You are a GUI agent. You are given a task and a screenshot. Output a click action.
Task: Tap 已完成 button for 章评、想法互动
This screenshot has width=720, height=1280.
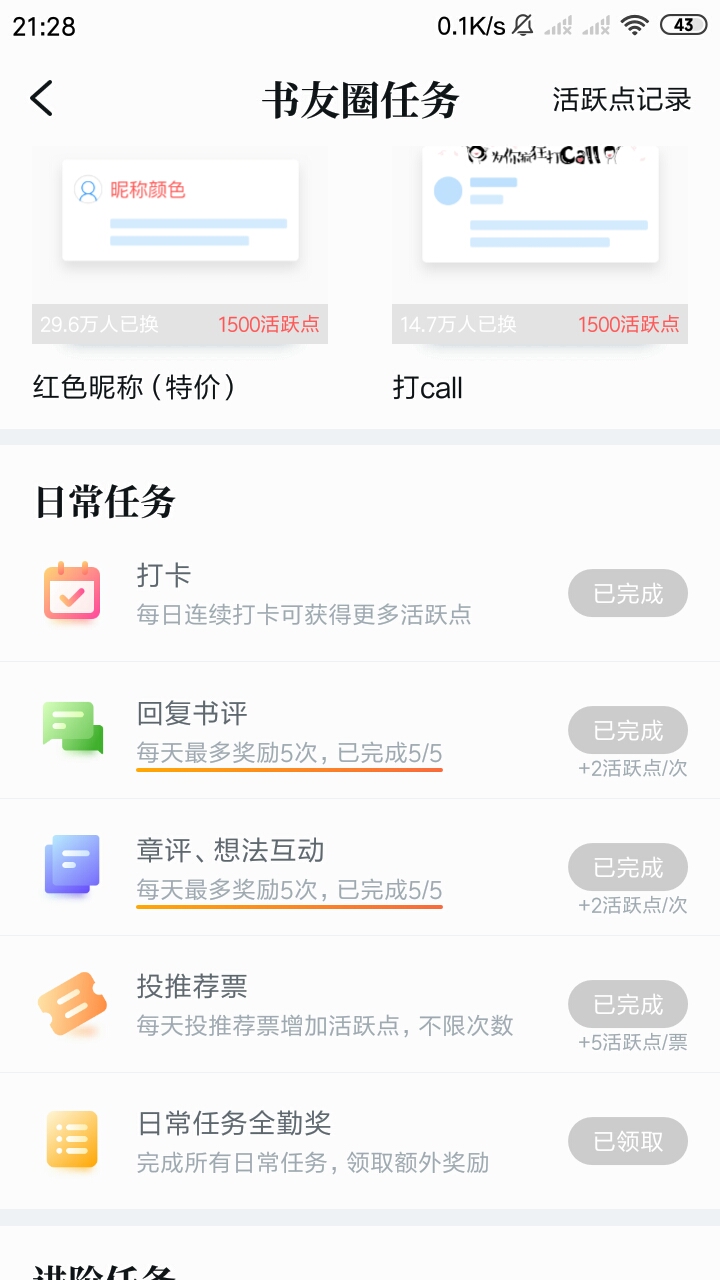628,867
